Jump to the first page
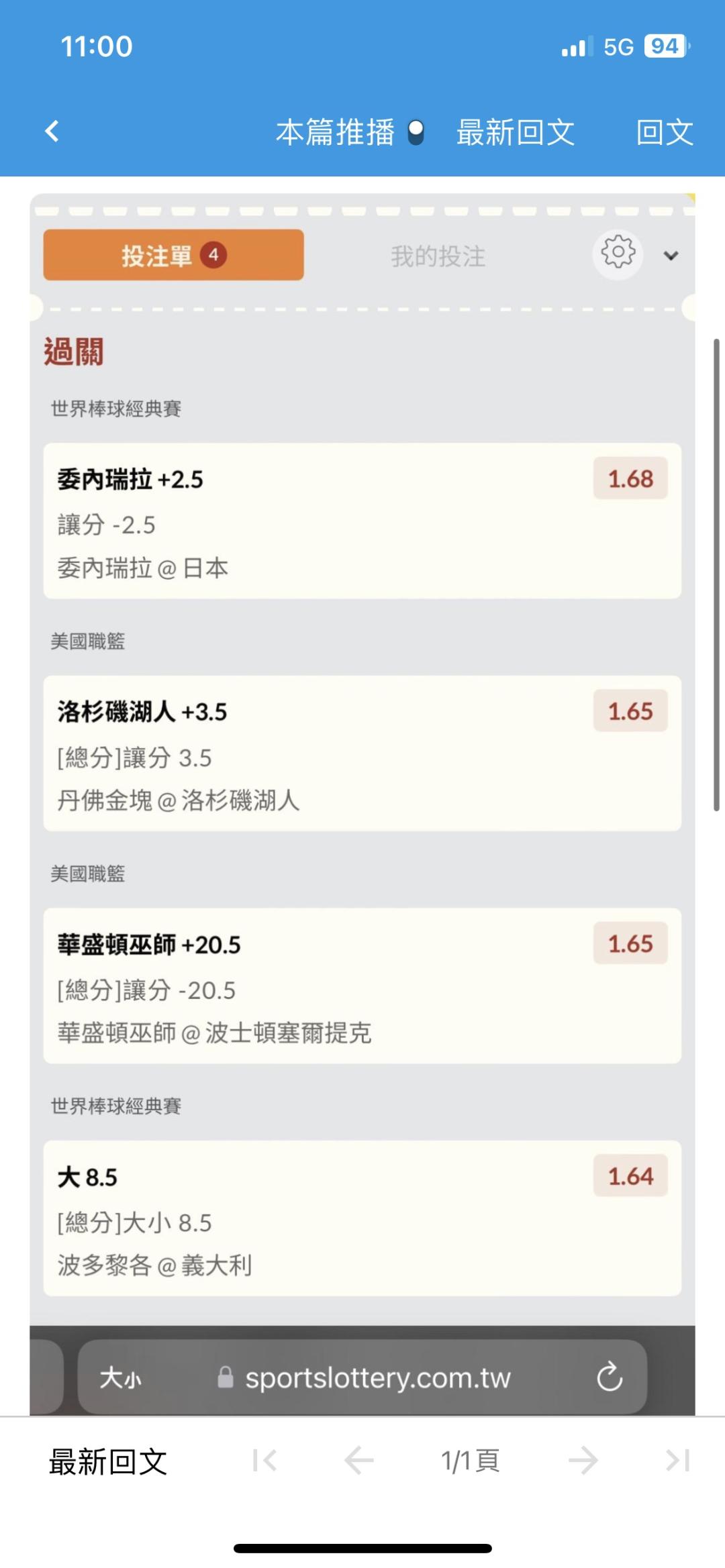The height and width of the screenshot is (1568, 725). (x=264, y=1460)
